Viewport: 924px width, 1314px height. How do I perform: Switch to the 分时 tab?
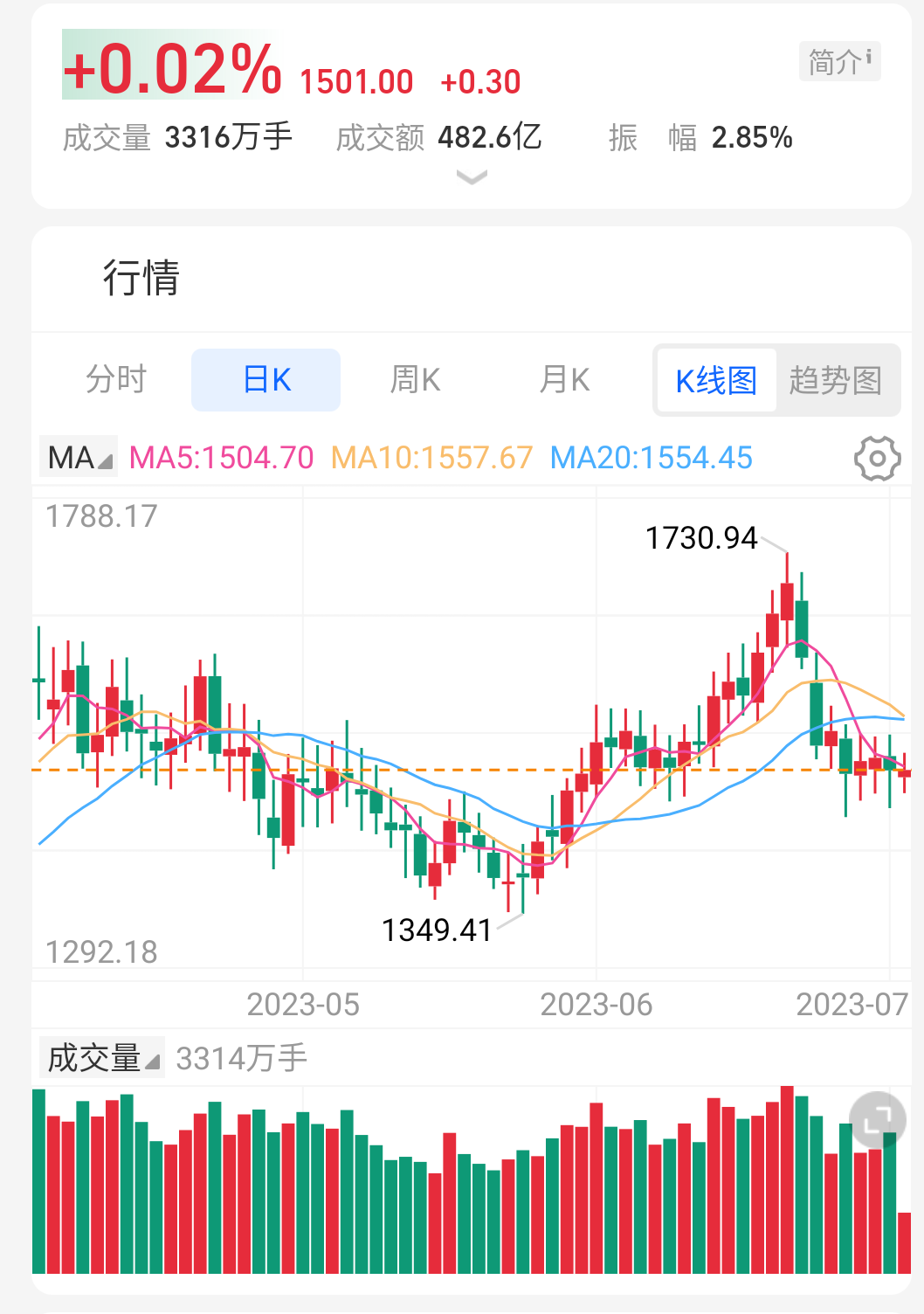click(114, 379)
